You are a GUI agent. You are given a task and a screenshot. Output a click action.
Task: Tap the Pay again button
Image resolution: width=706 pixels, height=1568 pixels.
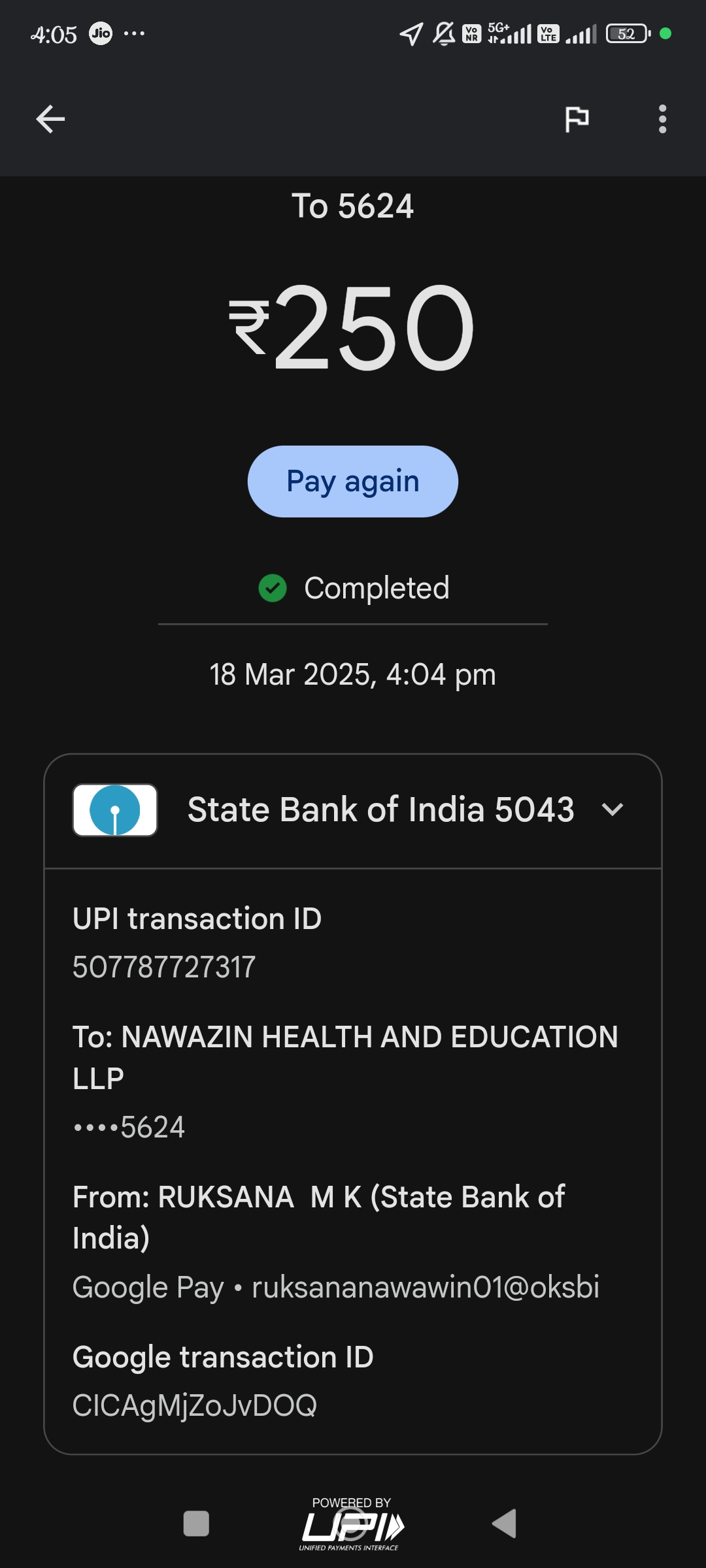click(352, 482)
